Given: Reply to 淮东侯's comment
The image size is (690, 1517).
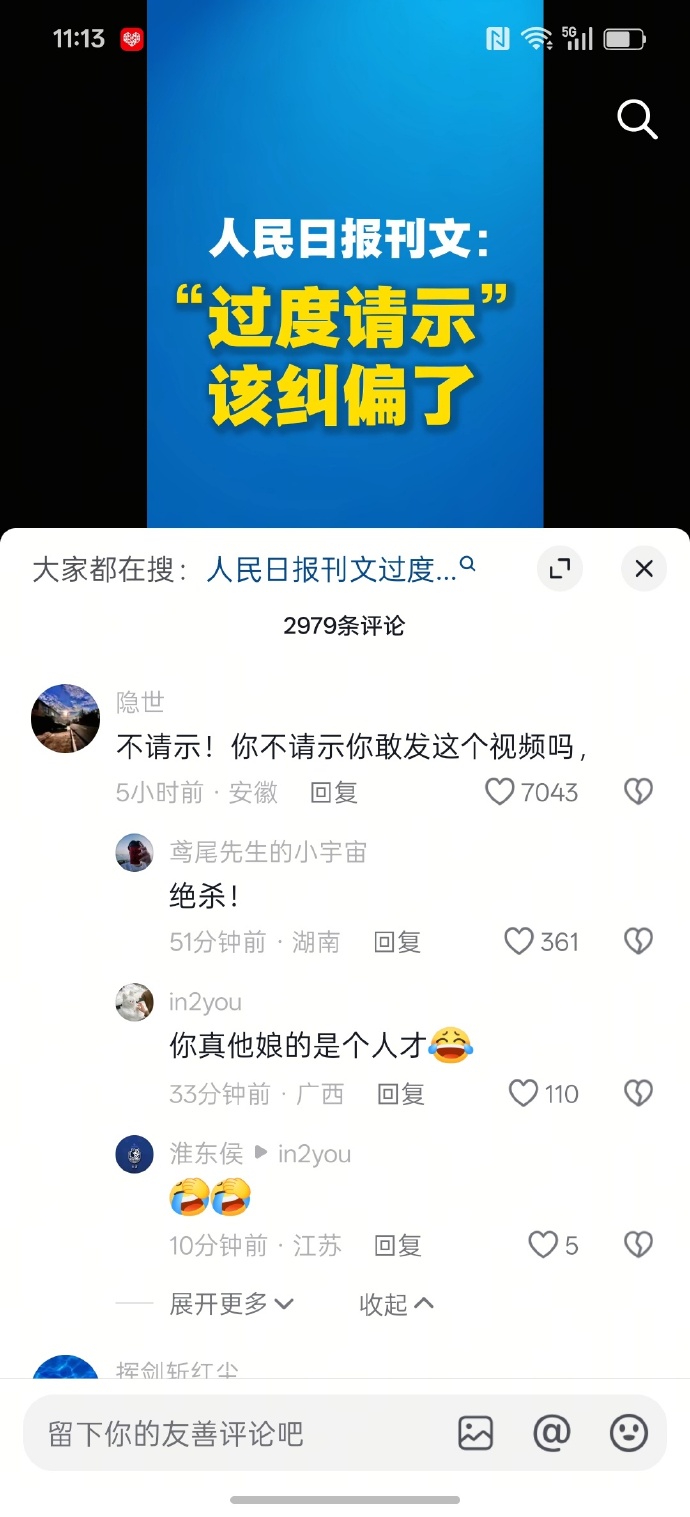Looking at the screenshot, I should [x=397, y=1246].
